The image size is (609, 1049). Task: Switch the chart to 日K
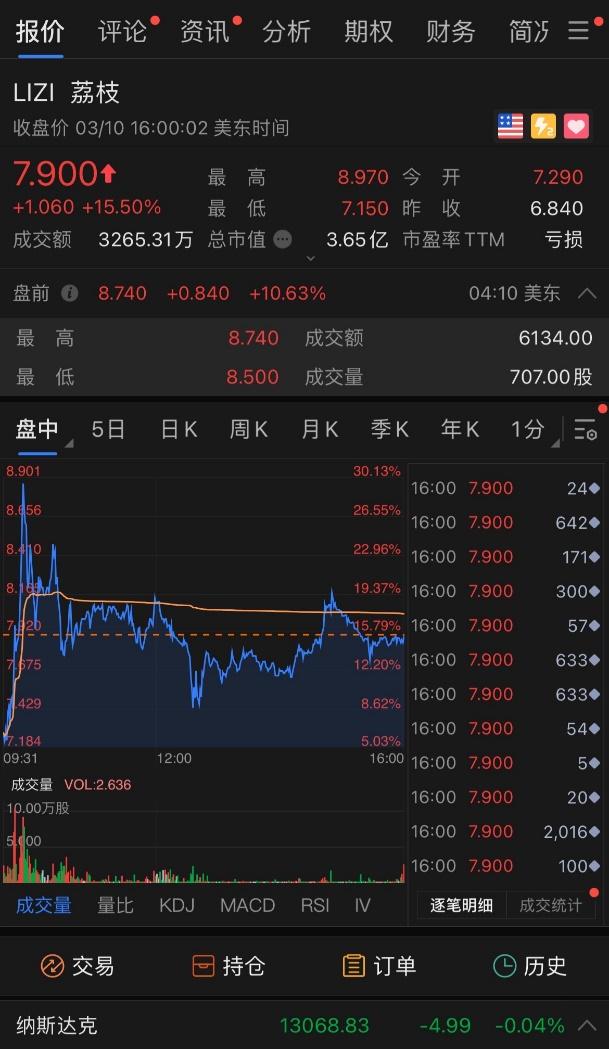click(179, 429)
